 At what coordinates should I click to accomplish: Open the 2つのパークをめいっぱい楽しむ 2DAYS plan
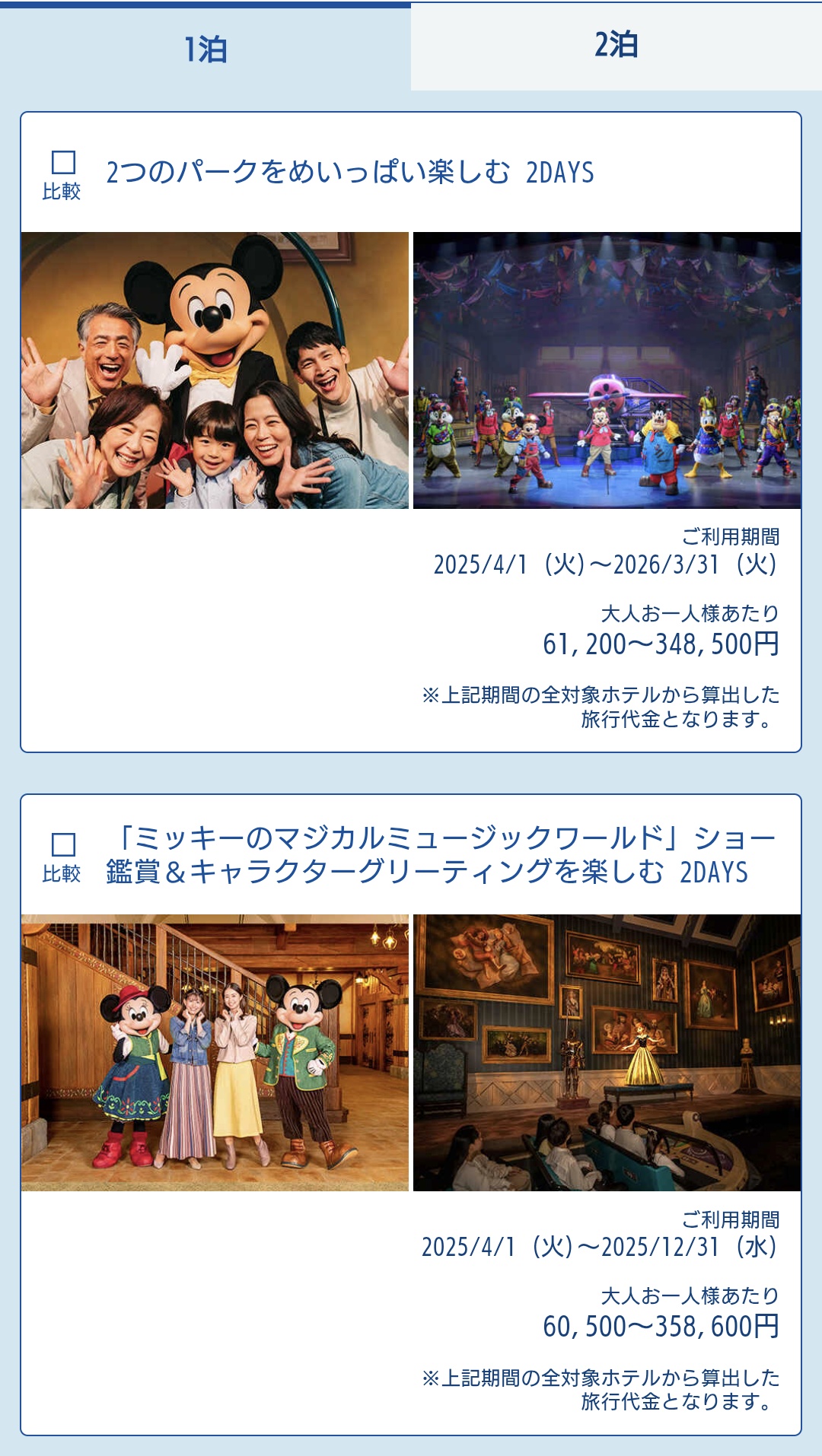(349, 173)
